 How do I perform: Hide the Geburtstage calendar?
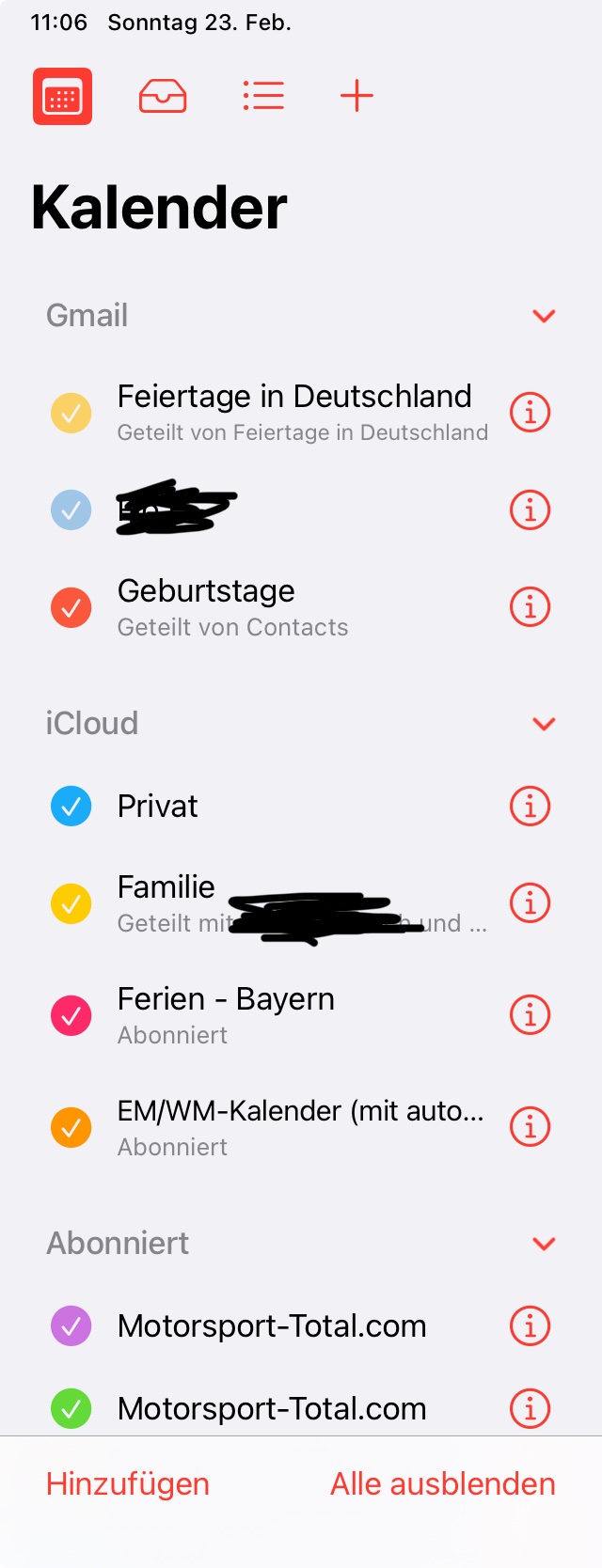click(x=71, y=607)
